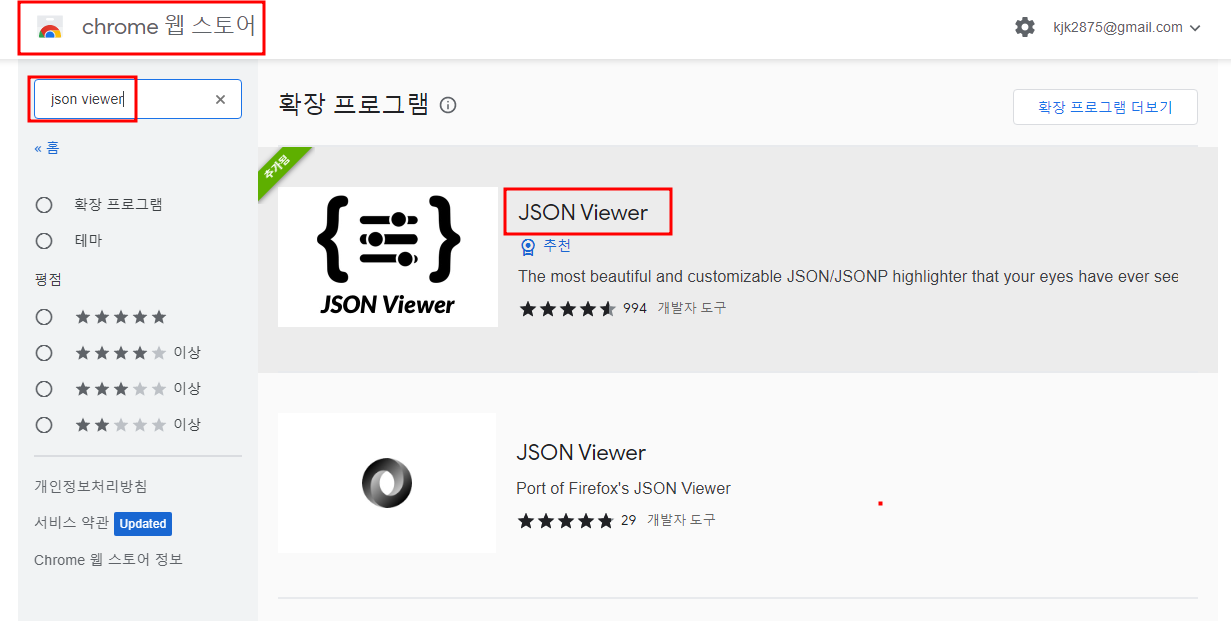
Task: Filter by five-star rating
Action: coord(44,317)
